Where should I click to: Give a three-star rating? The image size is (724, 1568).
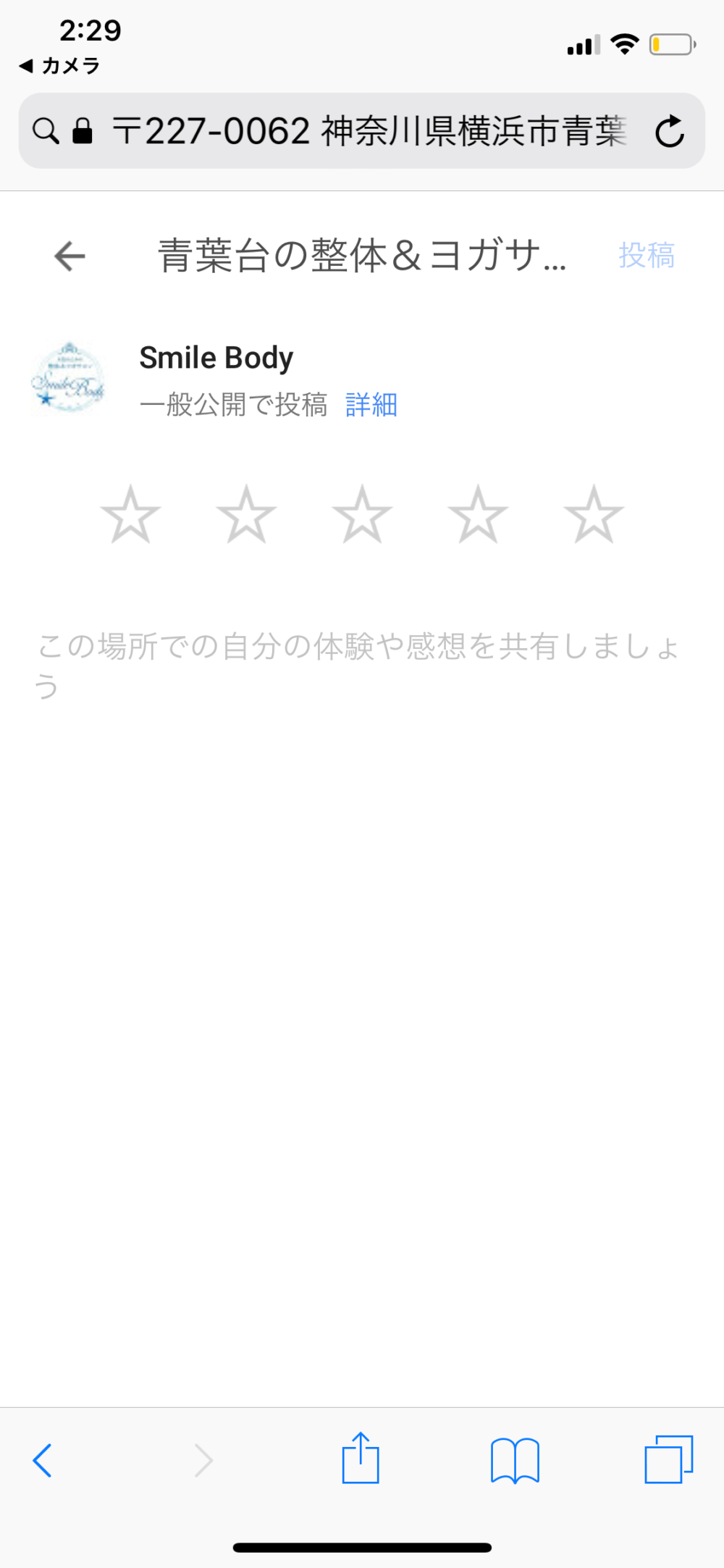[x=362, y=515]
